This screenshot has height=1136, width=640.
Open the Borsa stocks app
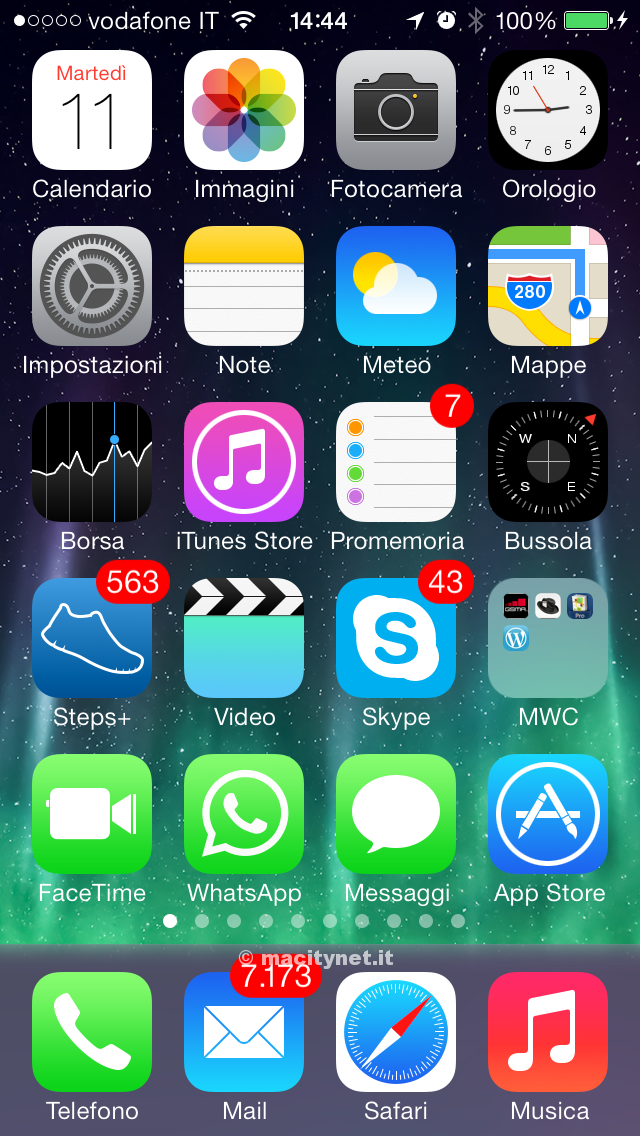tap(92, 462)
